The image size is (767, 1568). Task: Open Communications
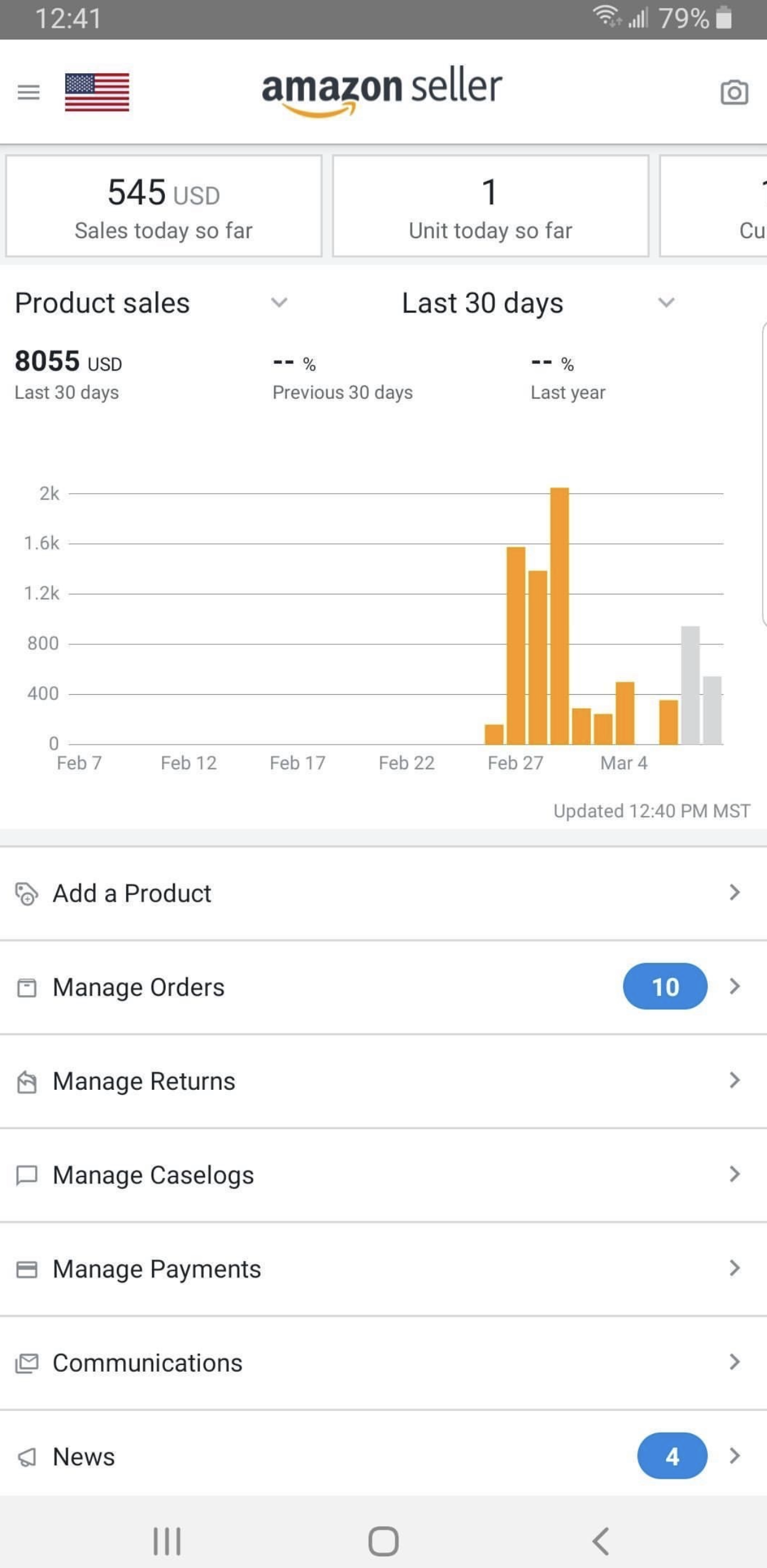coord(383,1363)
